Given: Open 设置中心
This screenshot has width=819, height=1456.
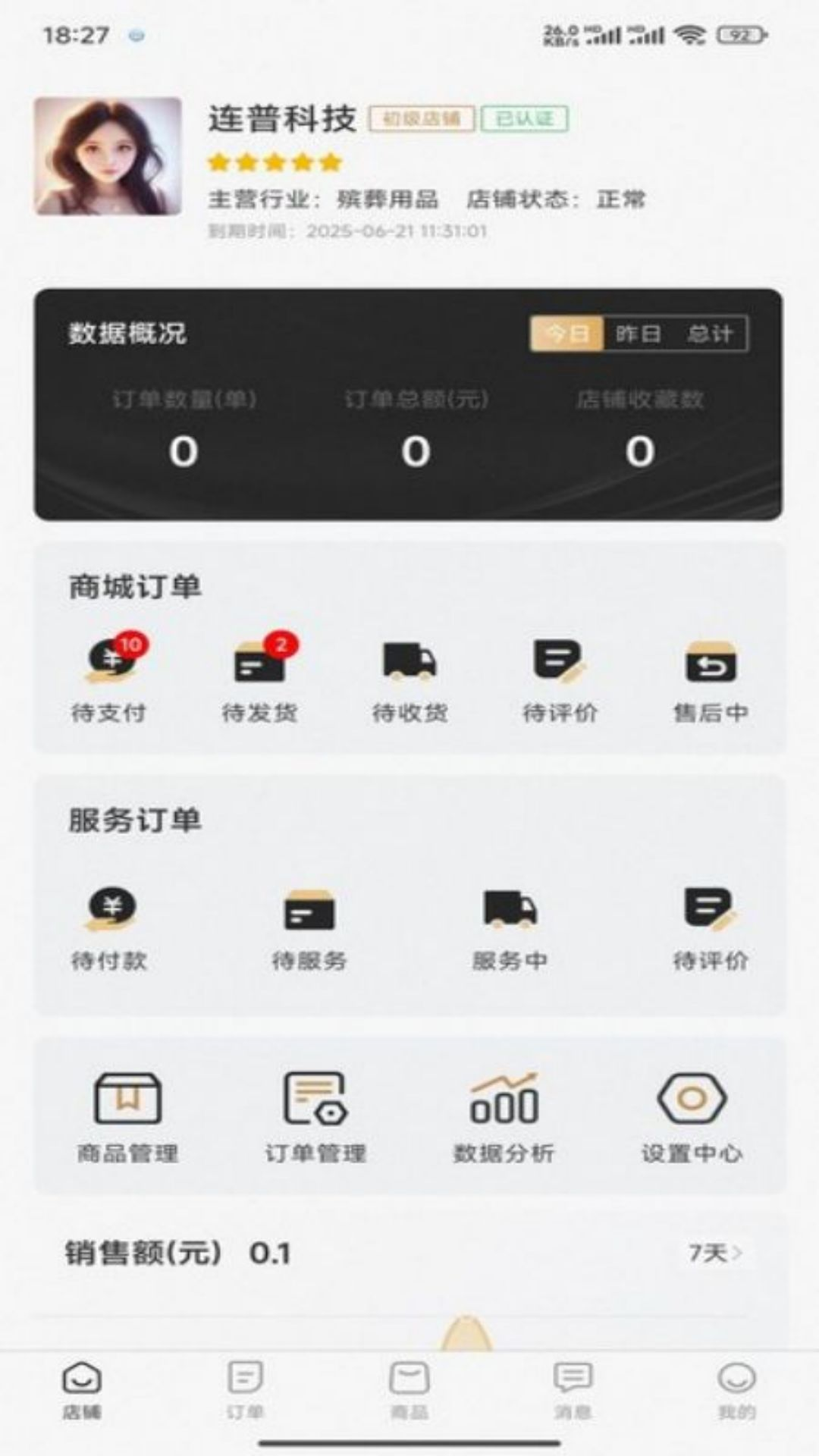Looking at the screenshot, I should click(x=692, y=1116).
